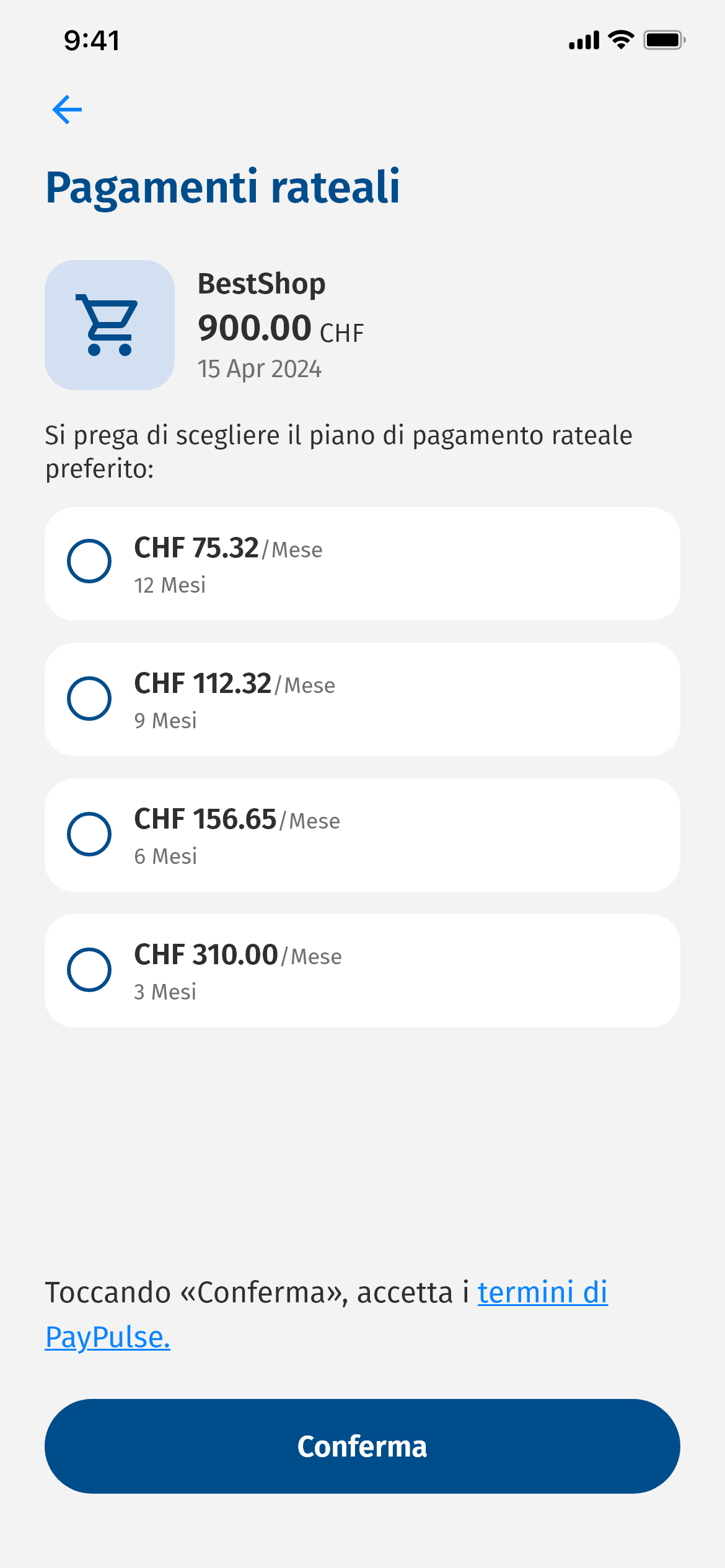The height and width of the screenshot is (1568, 725).
Task: Choose the CHF 112.32 for 9 Mesi plan
Action: (89, 698)
